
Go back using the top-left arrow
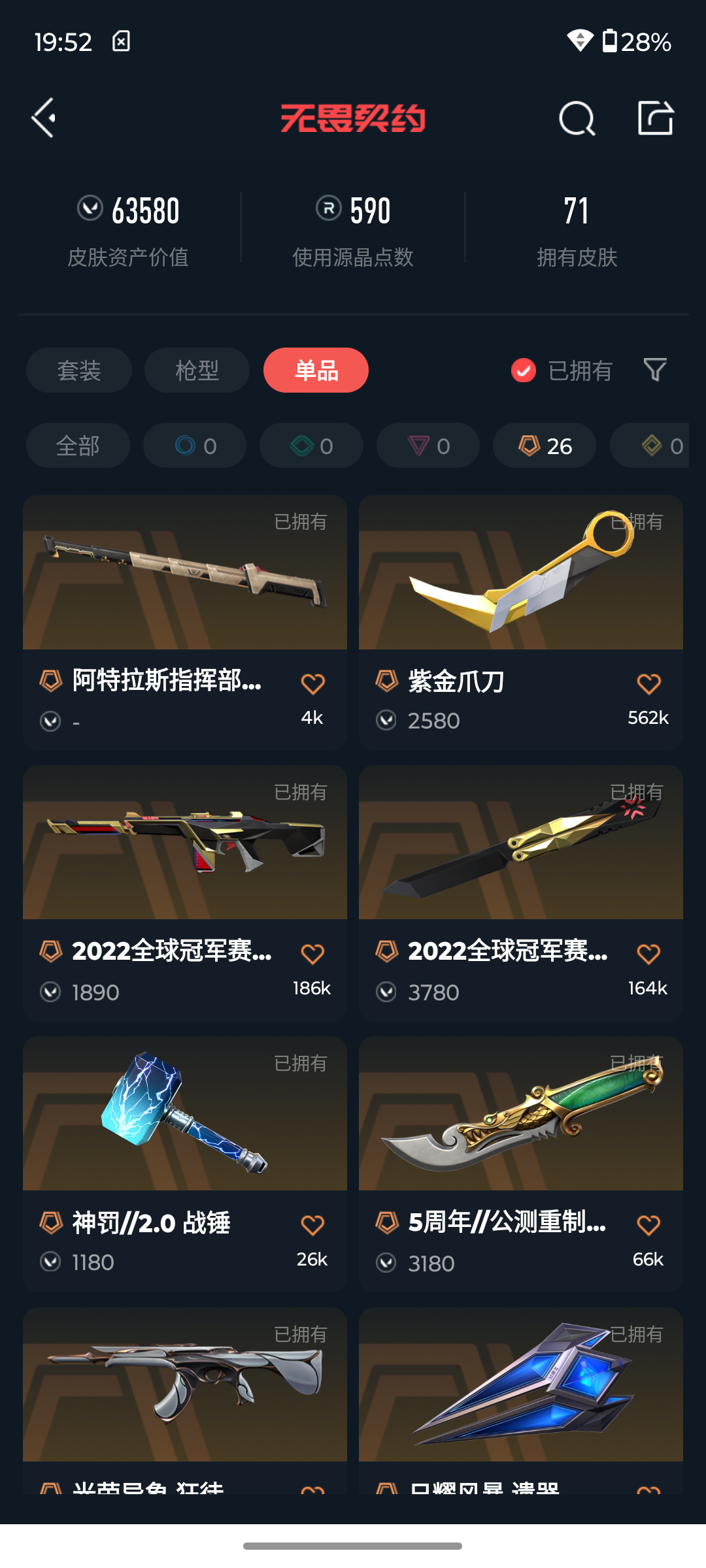(x=44, y=118)
